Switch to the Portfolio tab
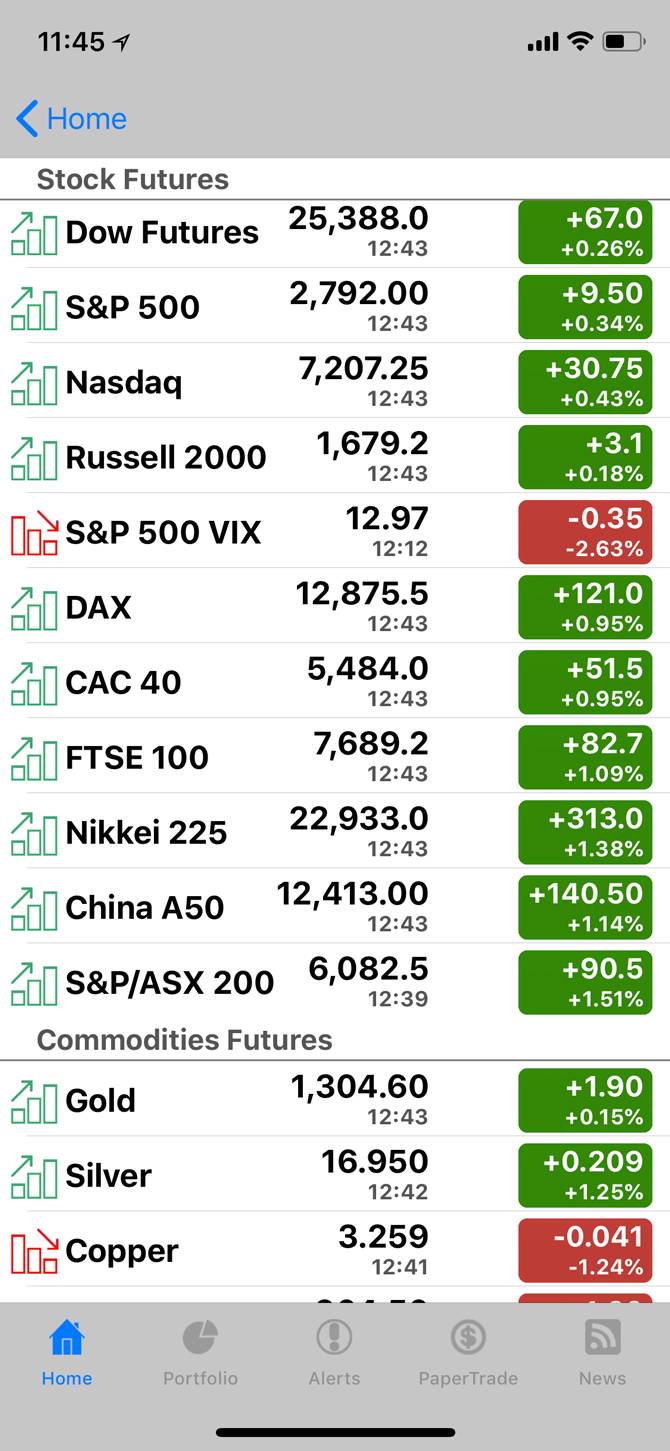Viewport: 670px width, 1451px height. 200,1352
